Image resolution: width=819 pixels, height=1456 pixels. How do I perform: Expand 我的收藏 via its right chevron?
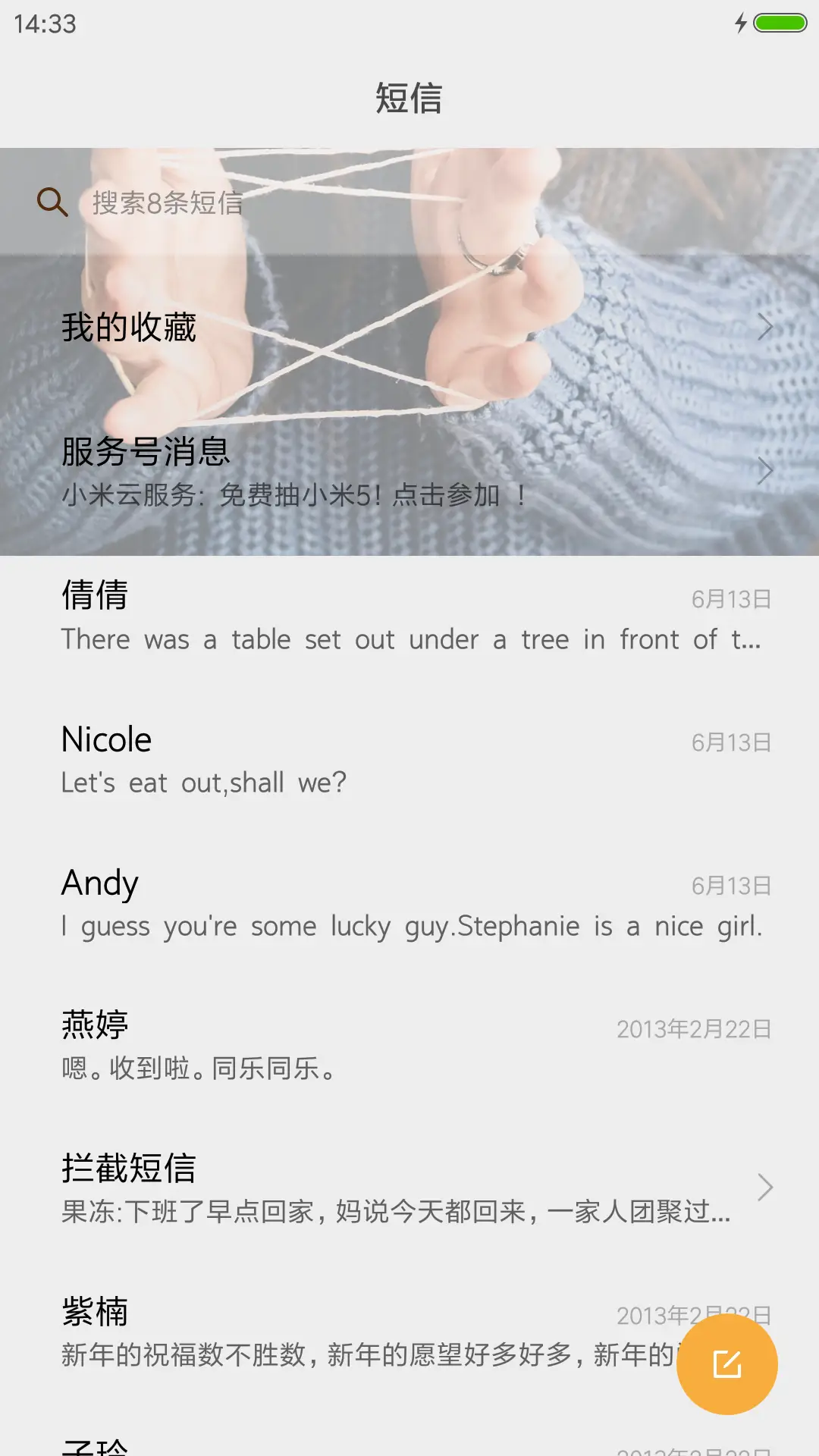[765, 328]
